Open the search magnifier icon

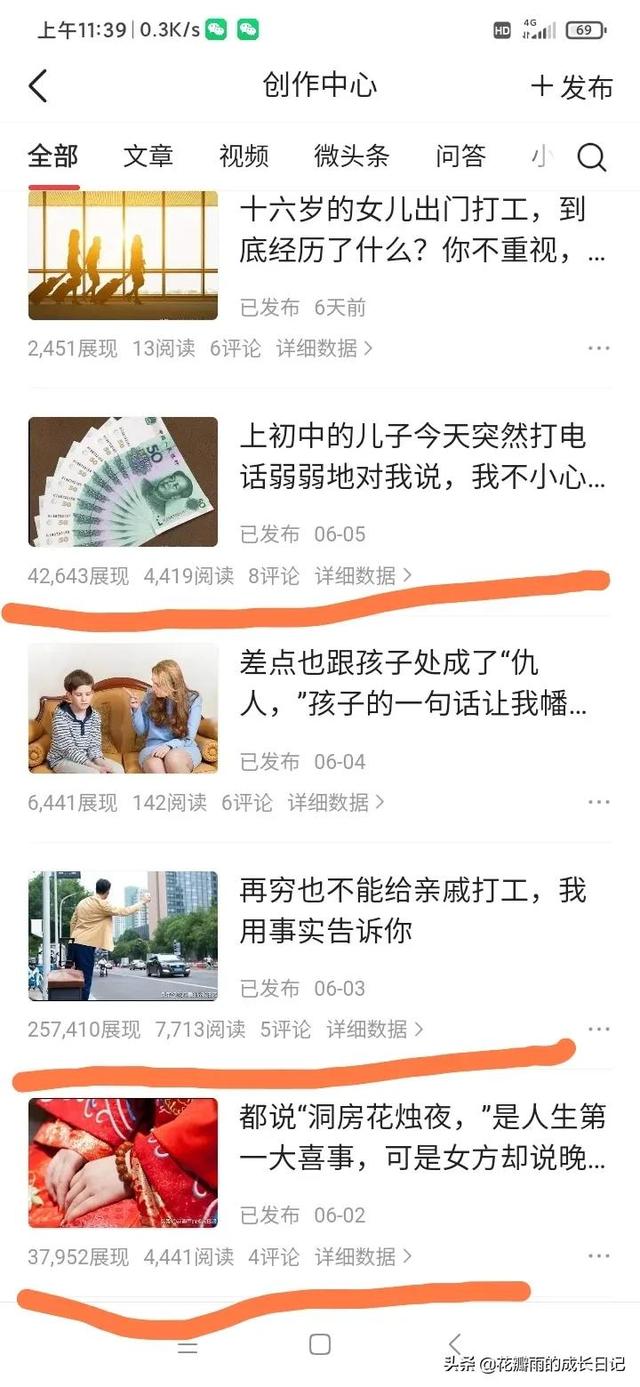[592, 157]
